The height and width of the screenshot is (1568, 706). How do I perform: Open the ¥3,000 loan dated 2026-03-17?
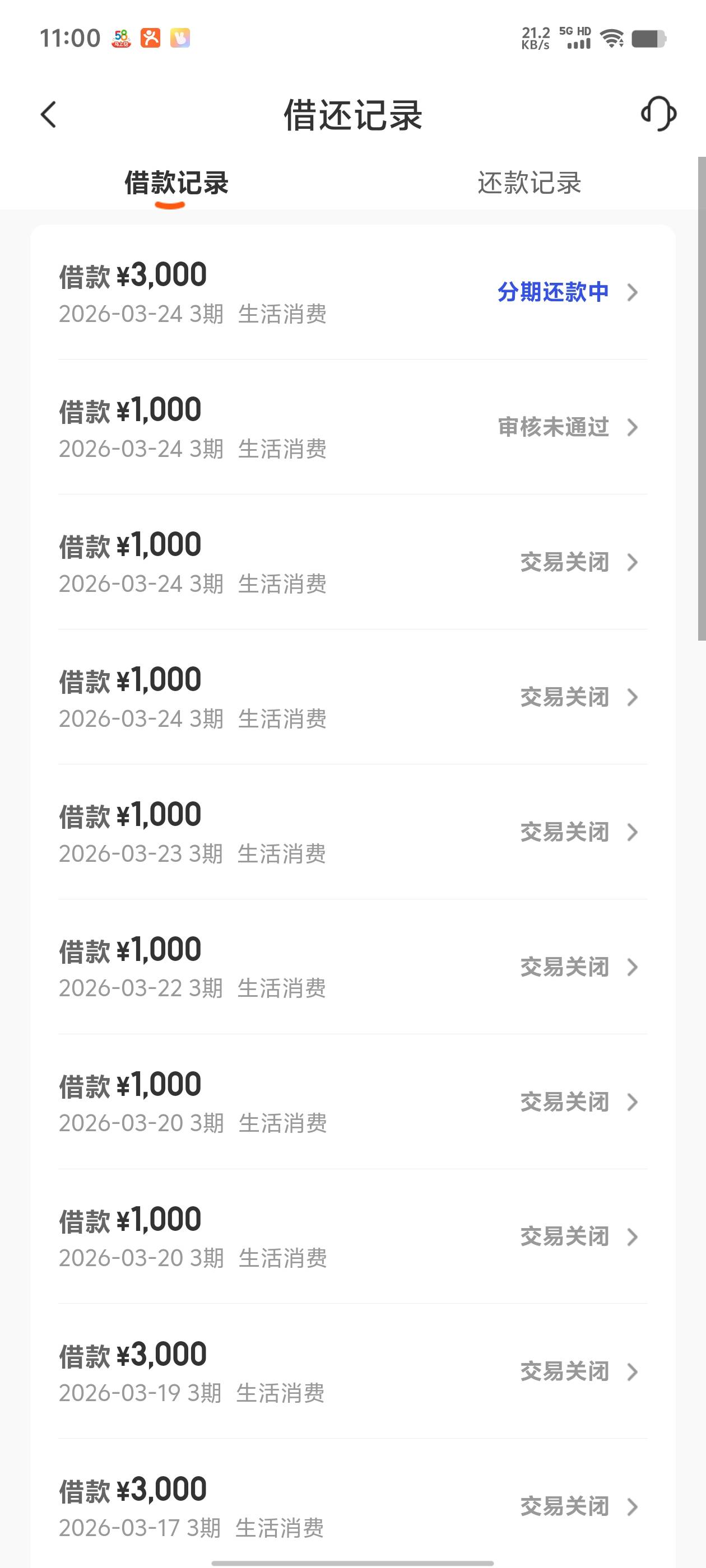click(x=352, y=1506)
